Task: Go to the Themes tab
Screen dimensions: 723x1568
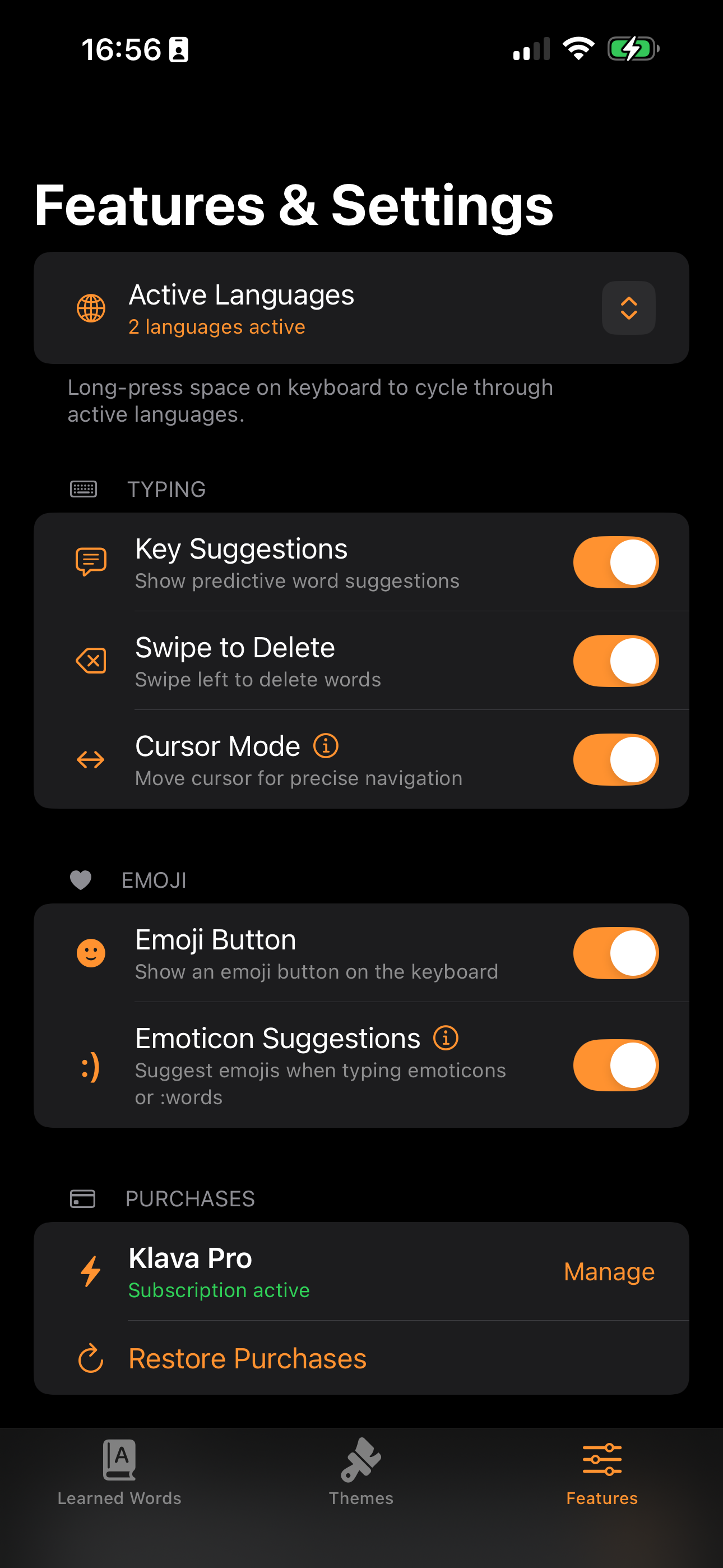Action: [361, 1472]
